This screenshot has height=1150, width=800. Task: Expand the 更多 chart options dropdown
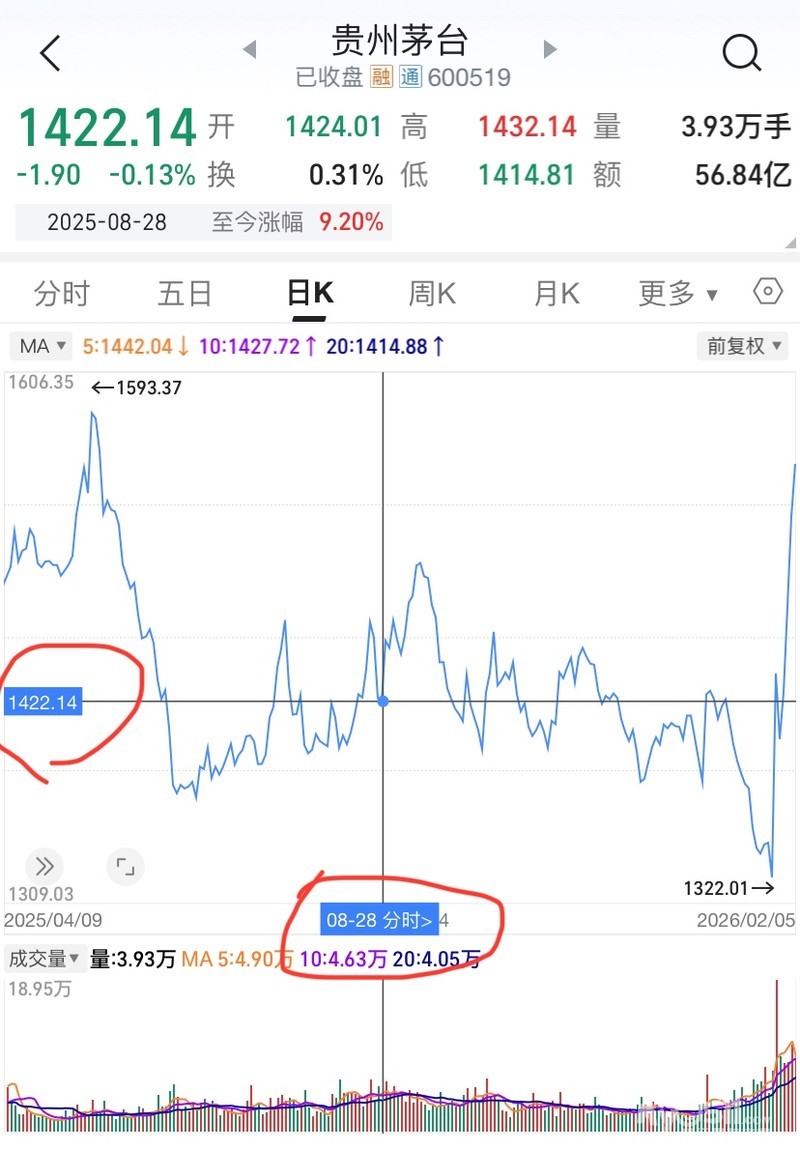tap(678, 293)
